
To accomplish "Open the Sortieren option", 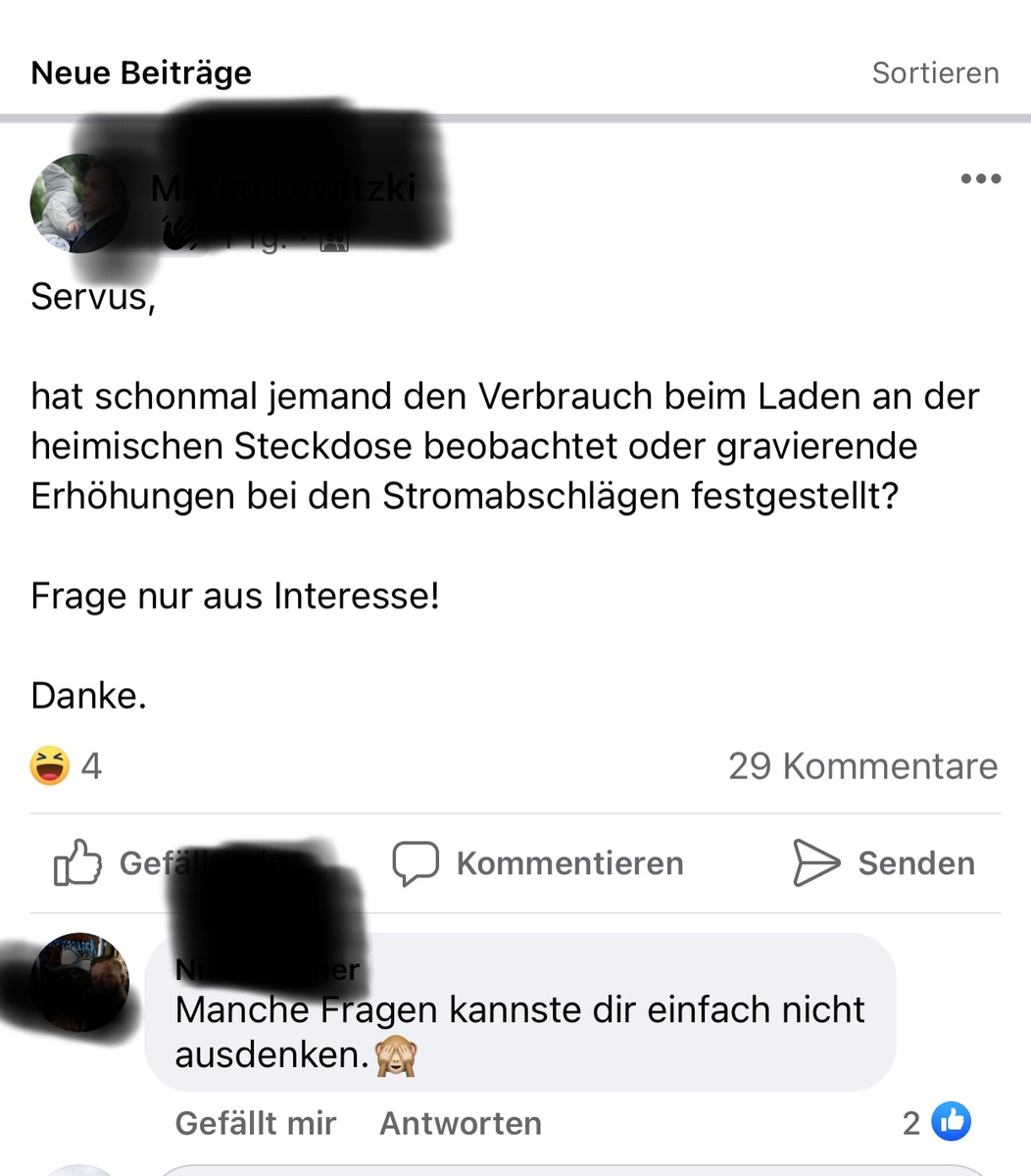I will pos(935,73).
